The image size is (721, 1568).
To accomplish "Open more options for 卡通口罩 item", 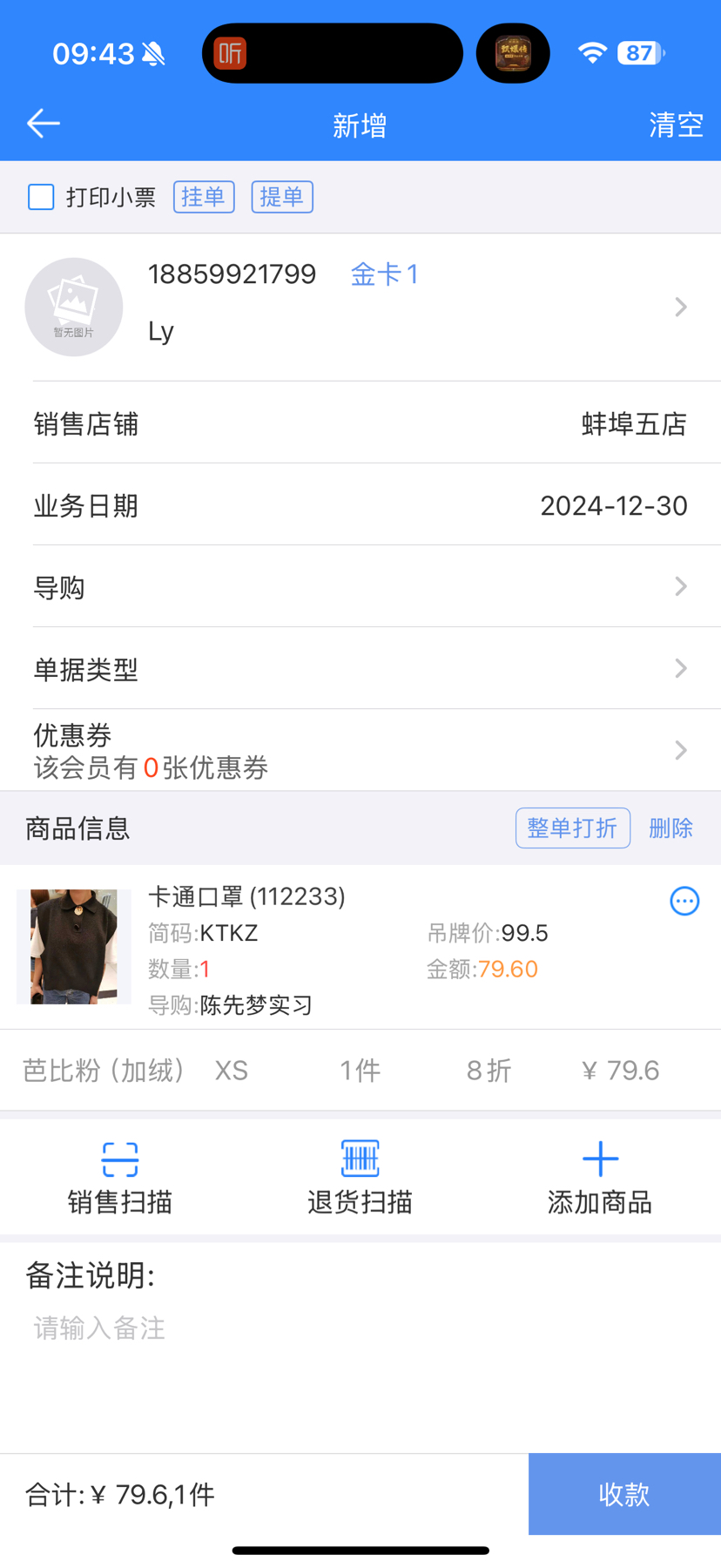I will point(684,901).
